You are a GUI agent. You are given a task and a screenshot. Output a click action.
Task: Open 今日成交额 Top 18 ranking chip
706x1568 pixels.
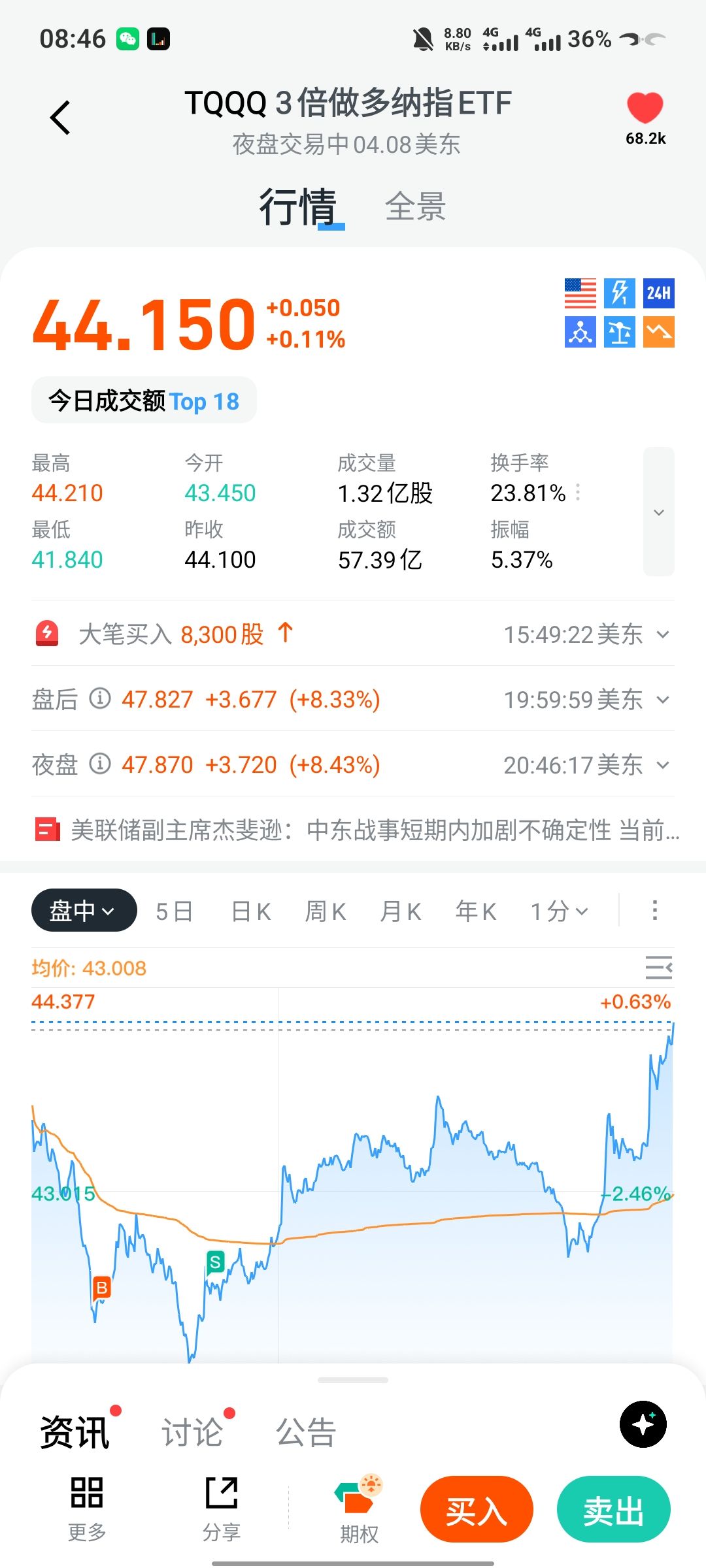click(x=144, y=400)
